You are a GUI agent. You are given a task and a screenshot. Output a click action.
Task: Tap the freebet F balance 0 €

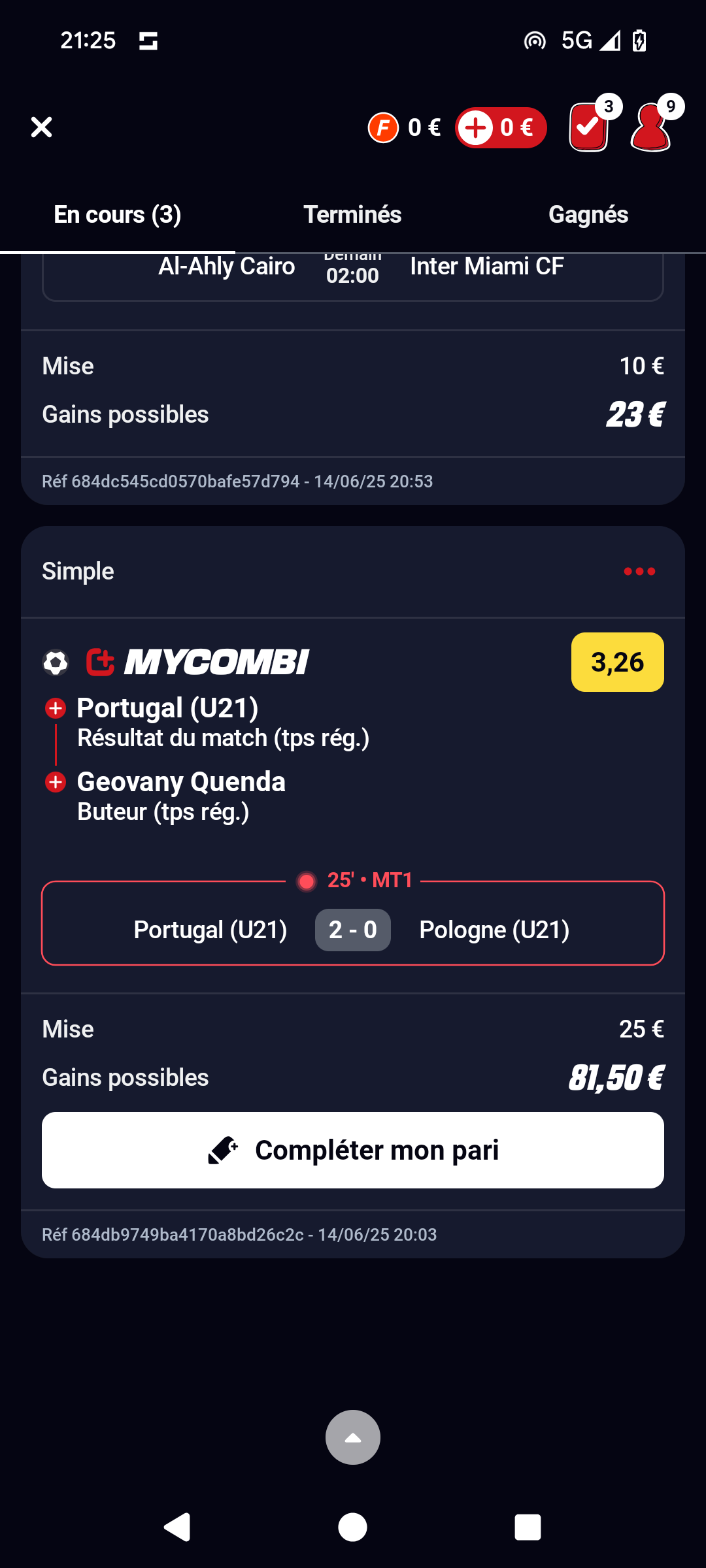pyautogui.click(x=404, y=127)
